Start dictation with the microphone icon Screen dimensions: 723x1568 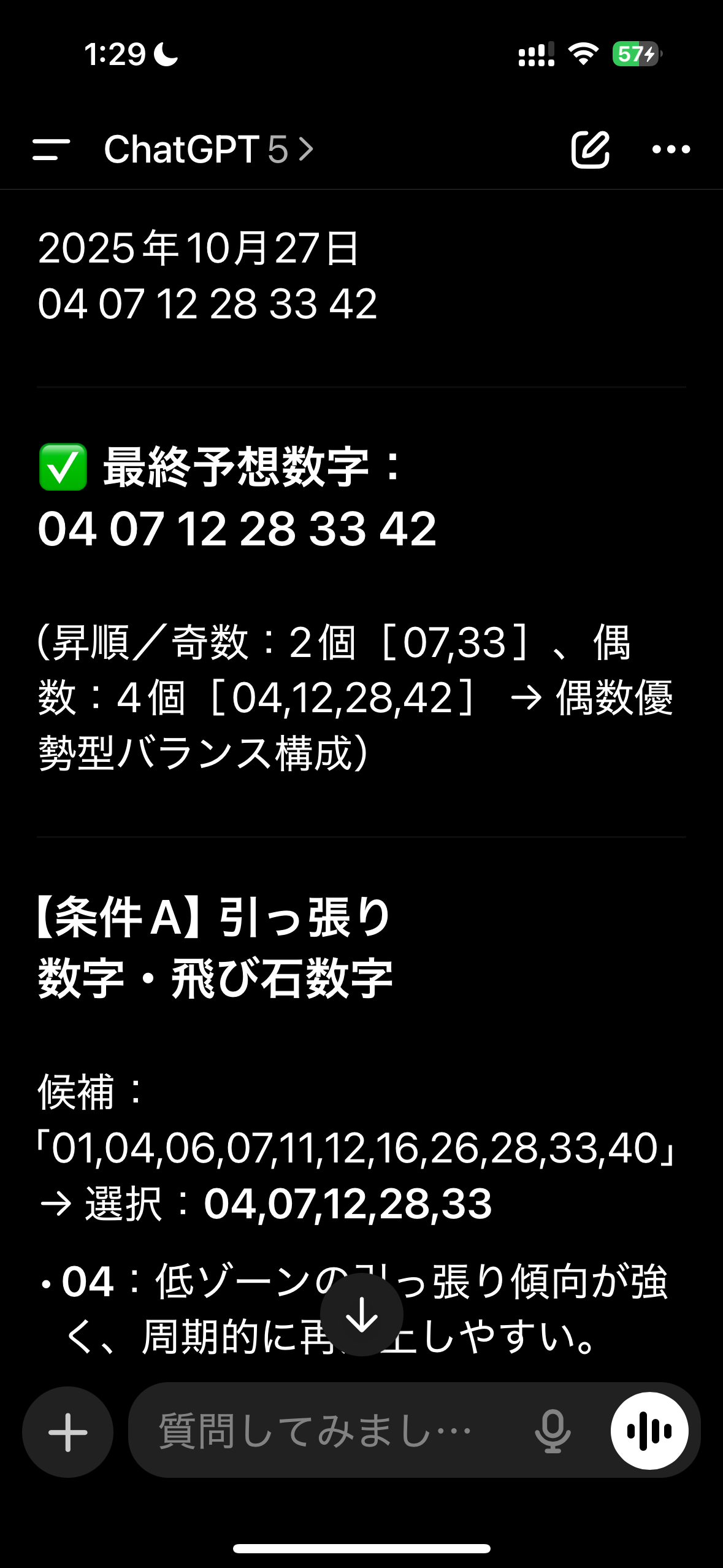[553, 1432]
